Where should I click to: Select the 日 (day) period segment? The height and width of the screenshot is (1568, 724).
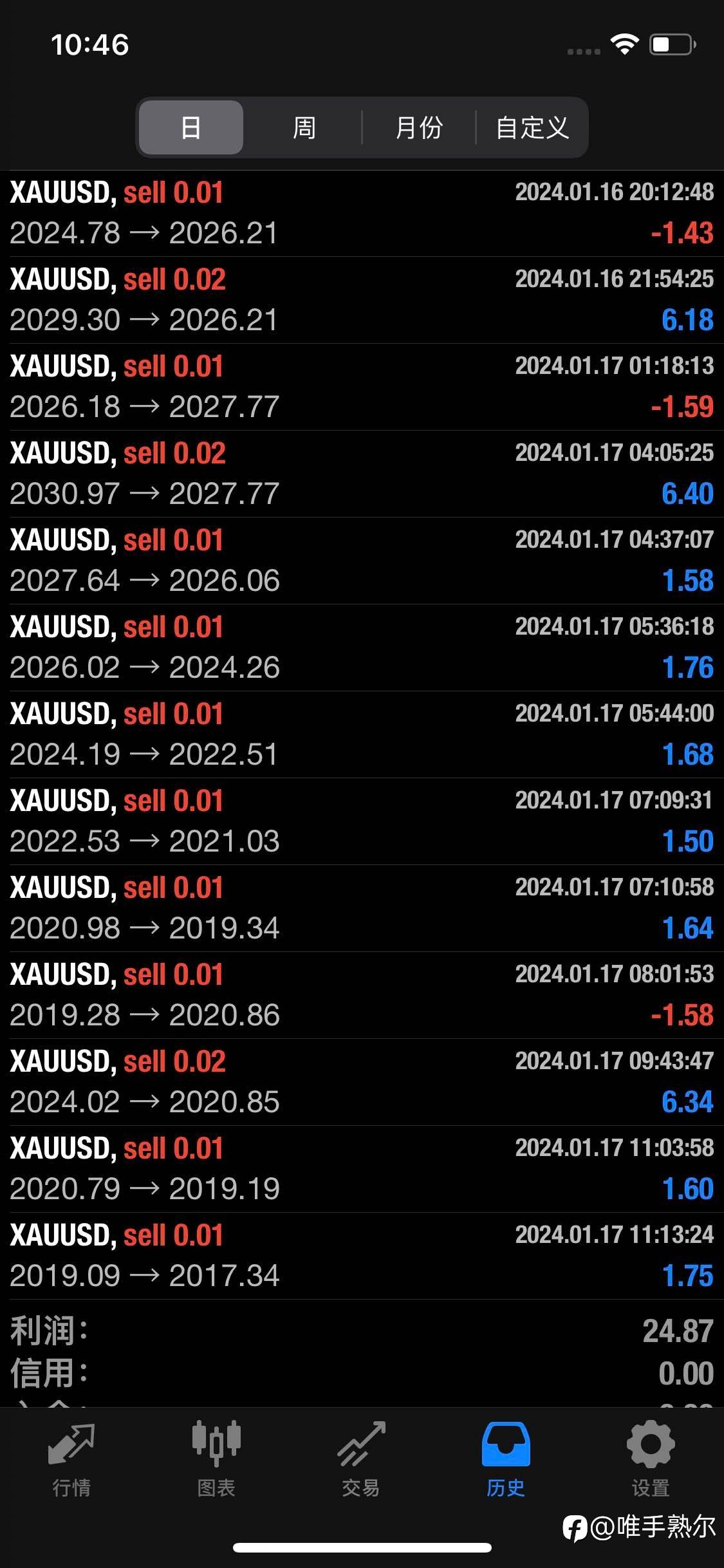tap(191, 127)
